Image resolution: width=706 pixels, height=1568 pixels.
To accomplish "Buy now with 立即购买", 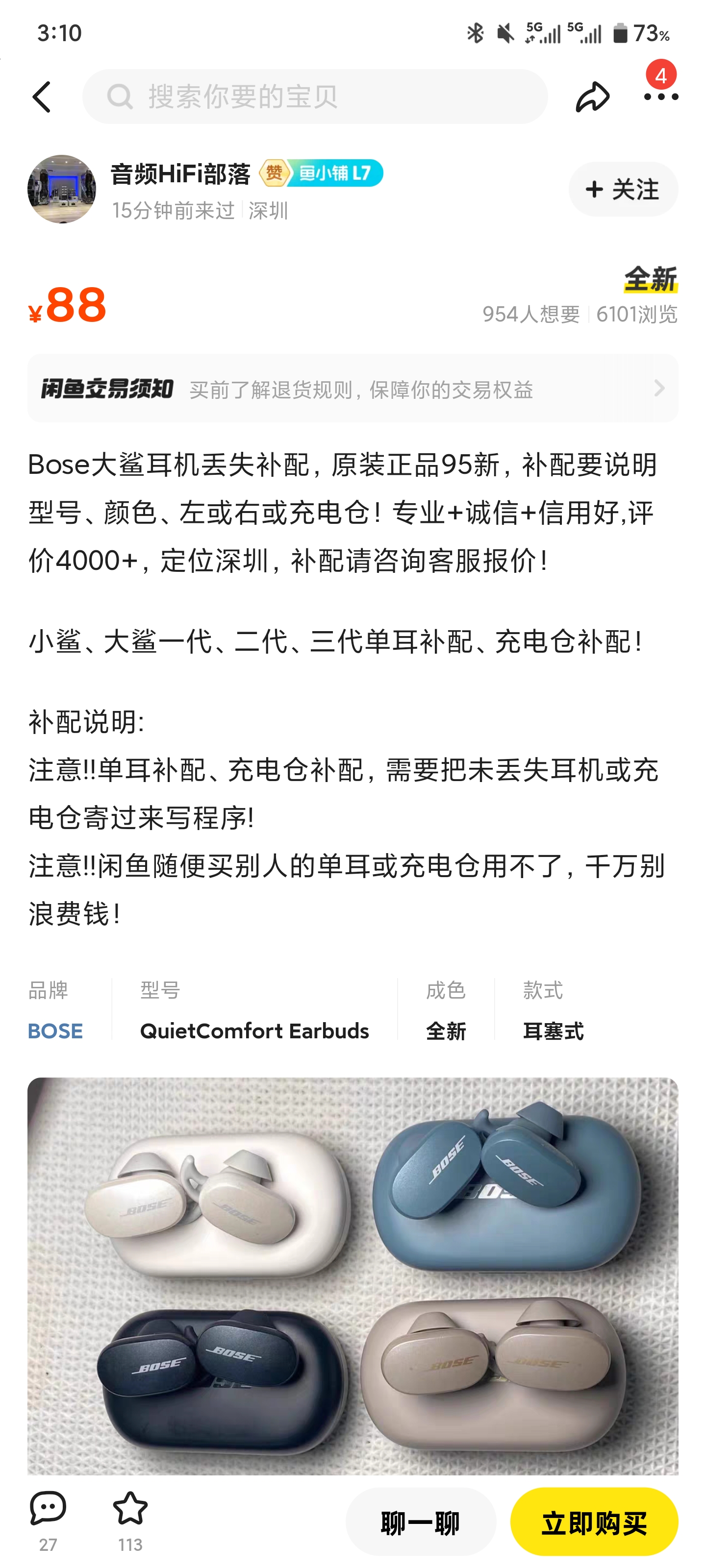I will click(595, 1523).
